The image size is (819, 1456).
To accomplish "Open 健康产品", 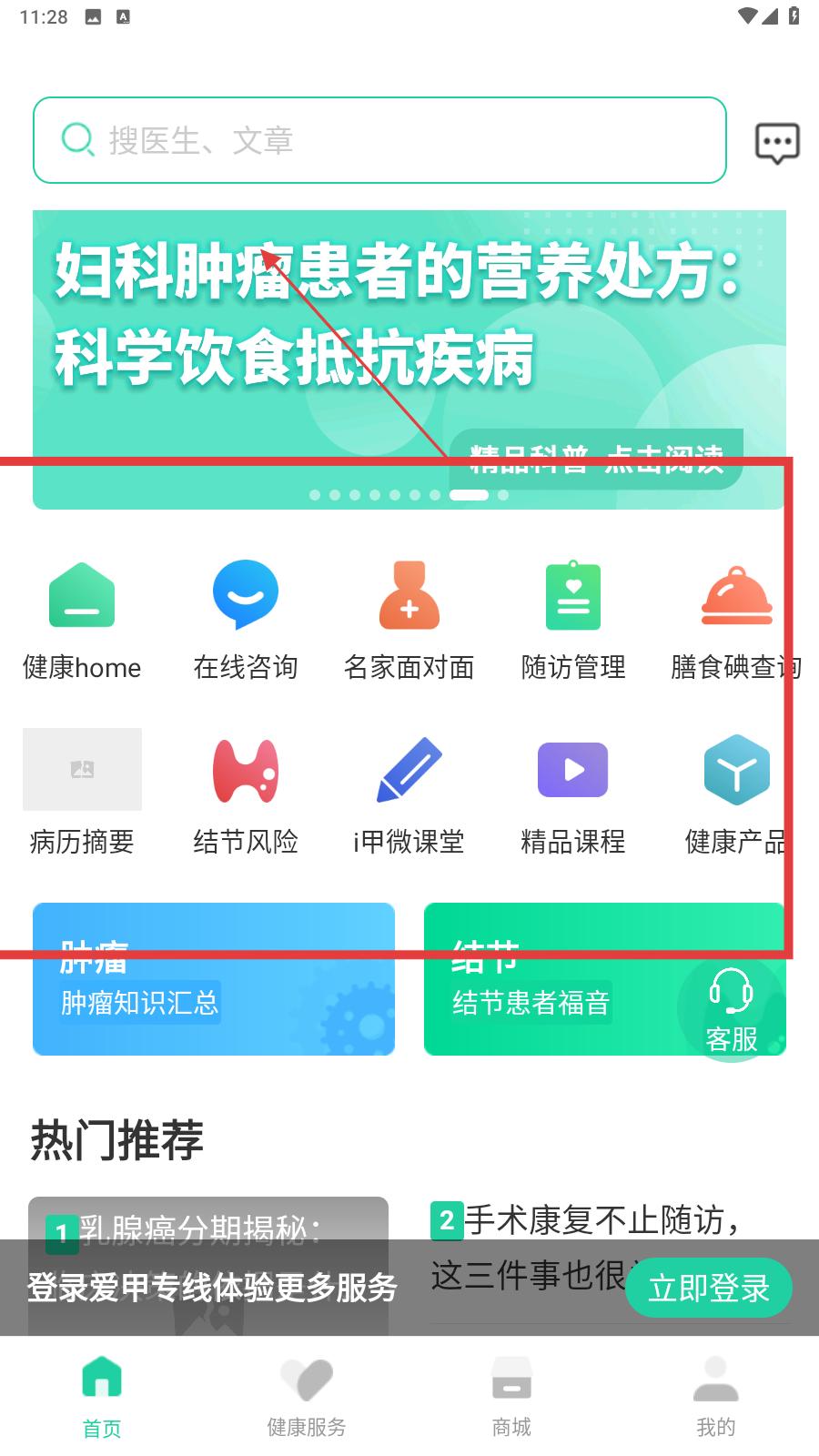I will (736, 794).
